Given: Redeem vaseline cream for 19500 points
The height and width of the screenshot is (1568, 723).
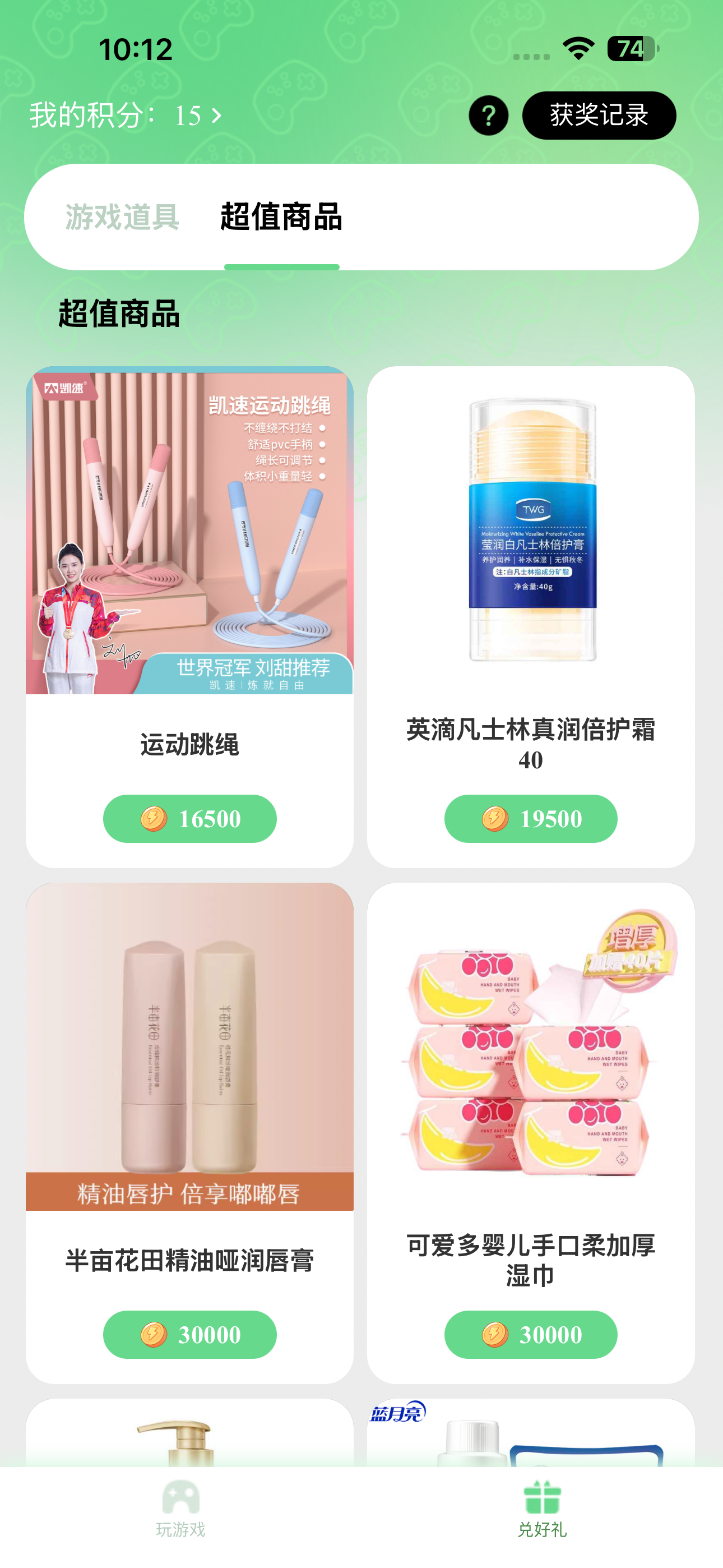Looking at the screenshot, I should click(530, 818).
